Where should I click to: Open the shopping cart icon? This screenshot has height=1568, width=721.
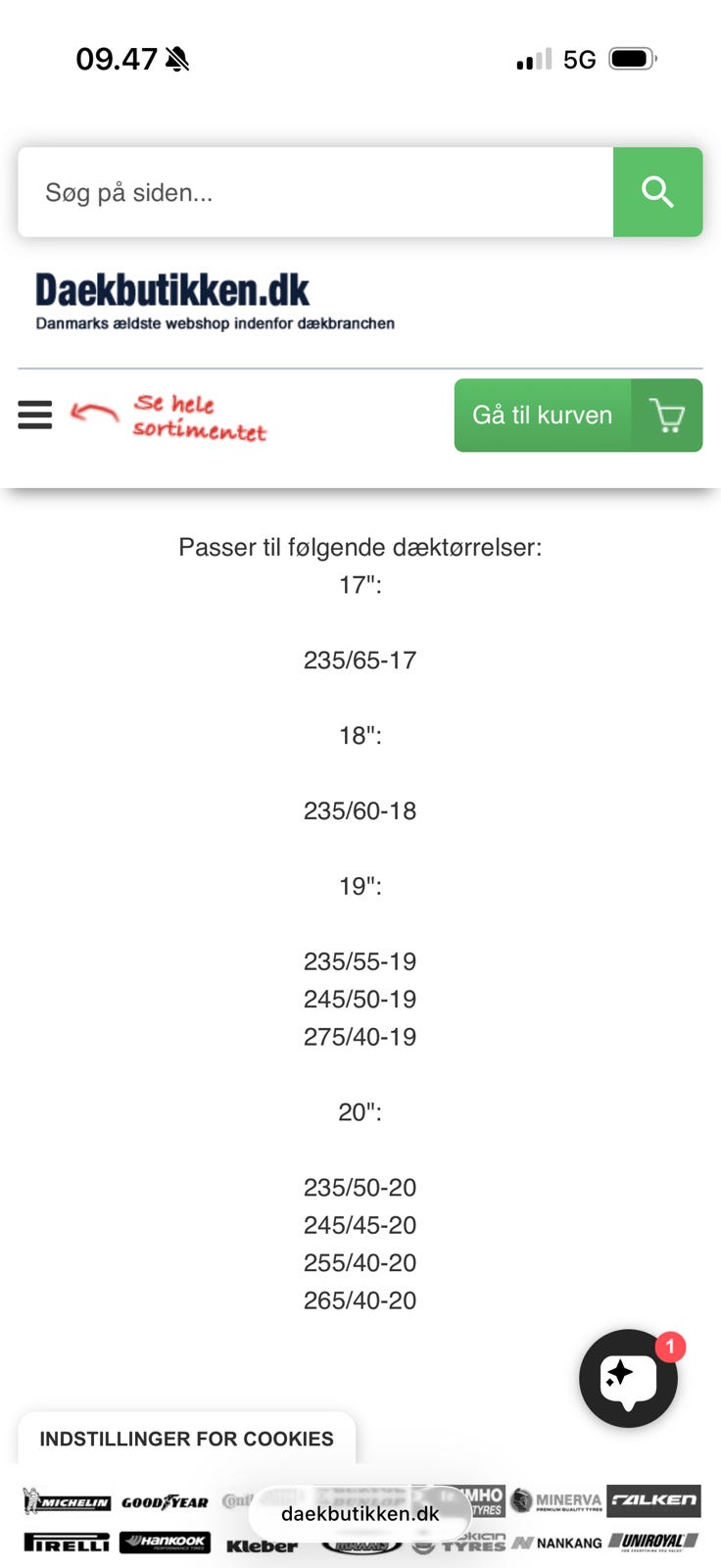[x=667, y=416]
